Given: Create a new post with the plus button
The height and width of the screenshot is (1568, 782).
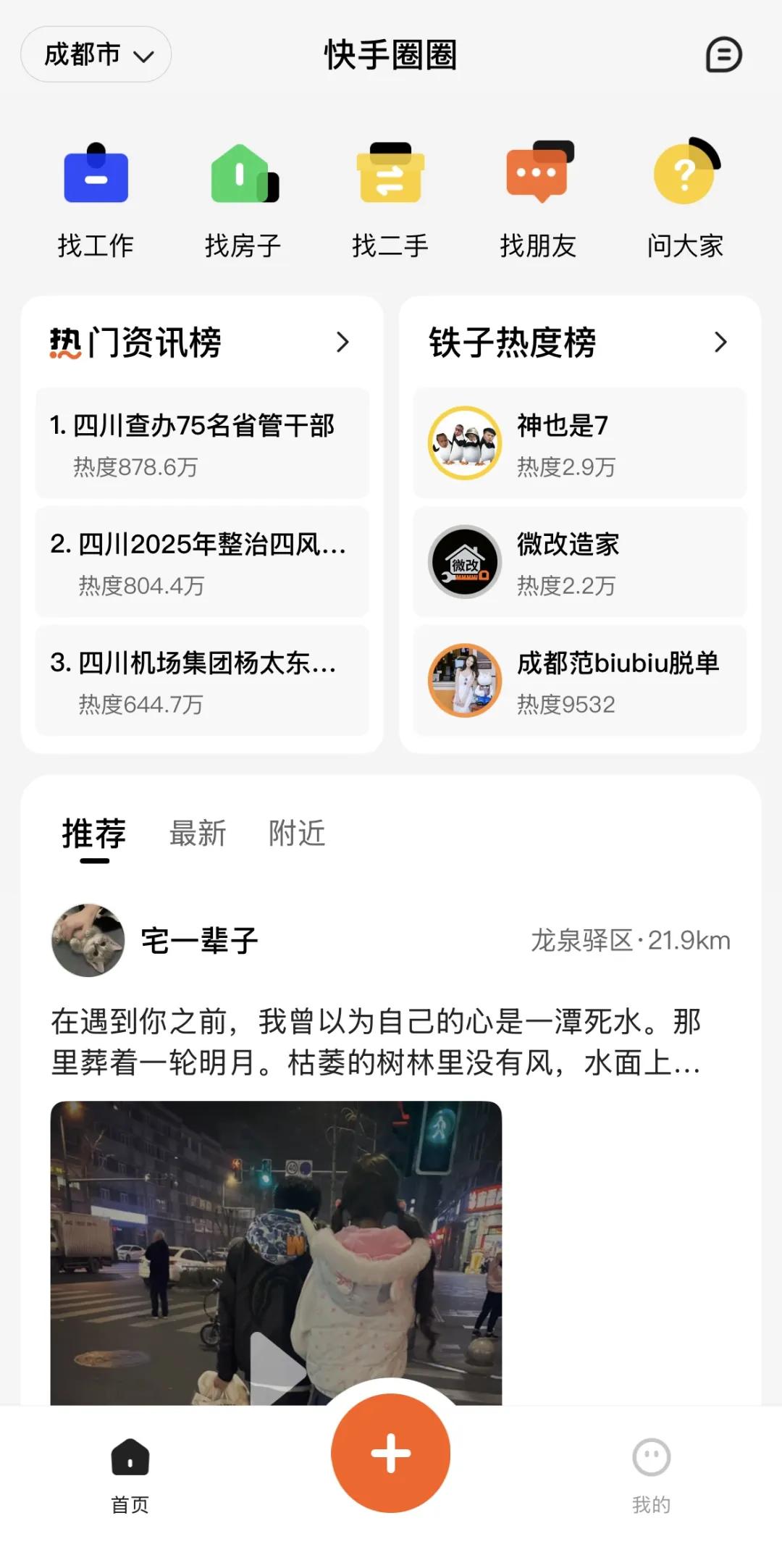Looking at the screenshot, I should [391, 1453].
